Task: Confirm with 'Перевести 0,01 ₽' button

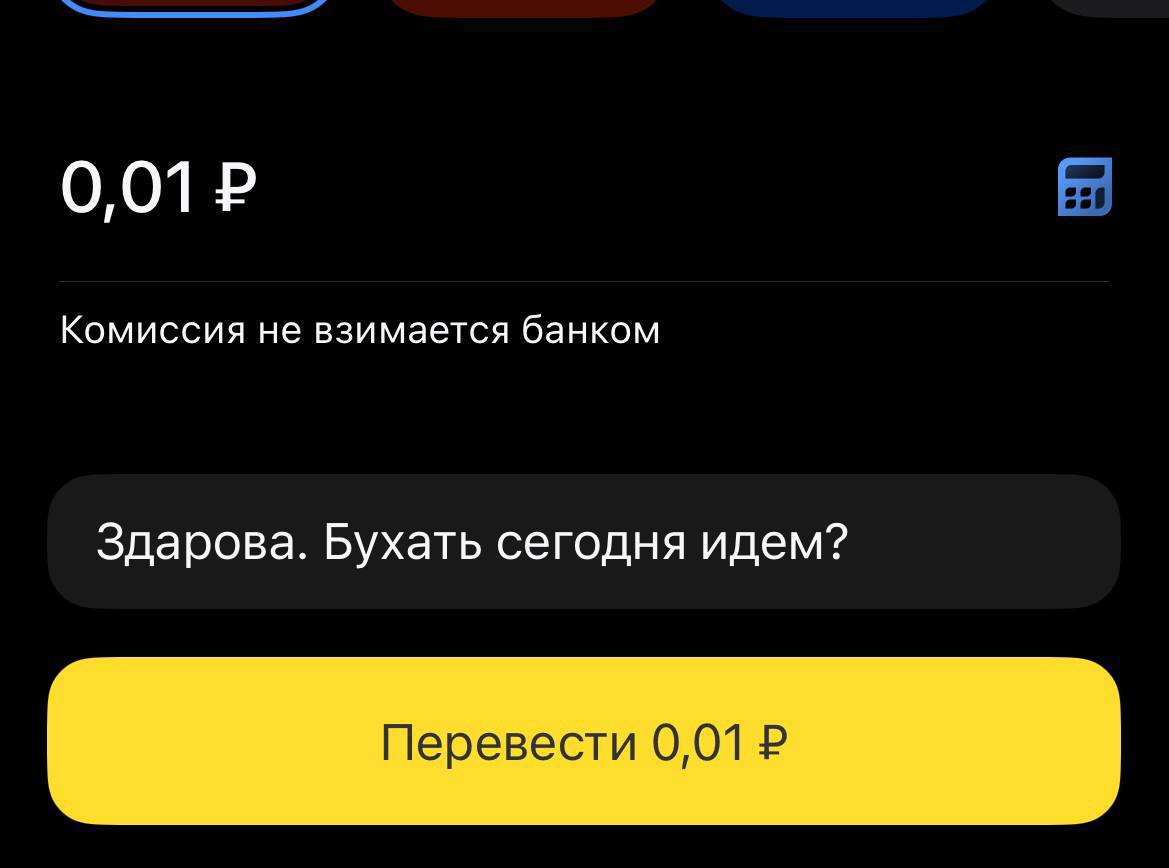Action: pos(583,741)
